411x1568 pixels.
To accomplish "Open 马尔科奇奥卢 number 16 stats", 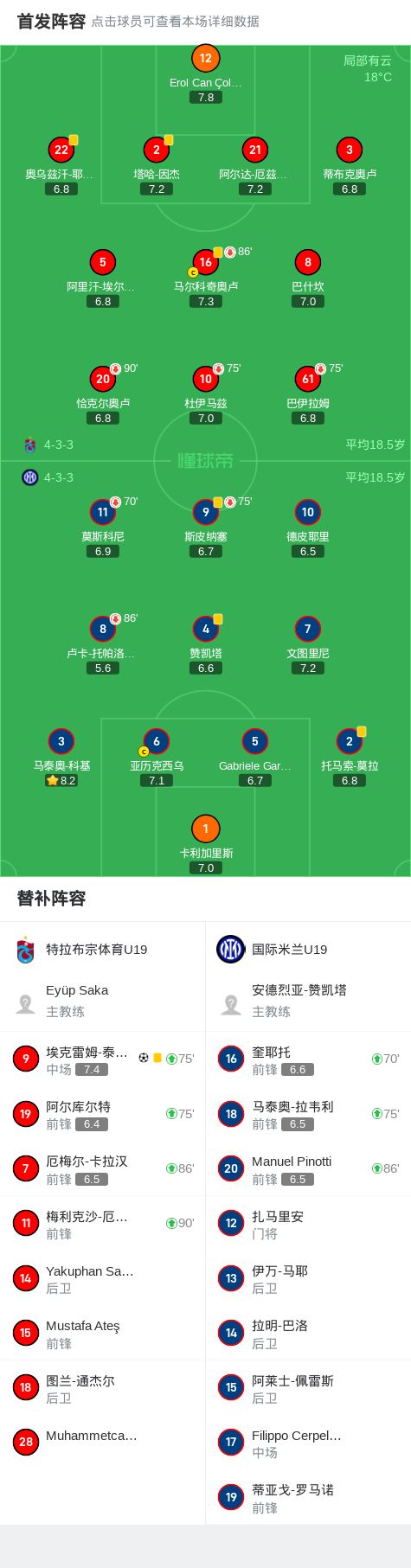I will 205,277.
